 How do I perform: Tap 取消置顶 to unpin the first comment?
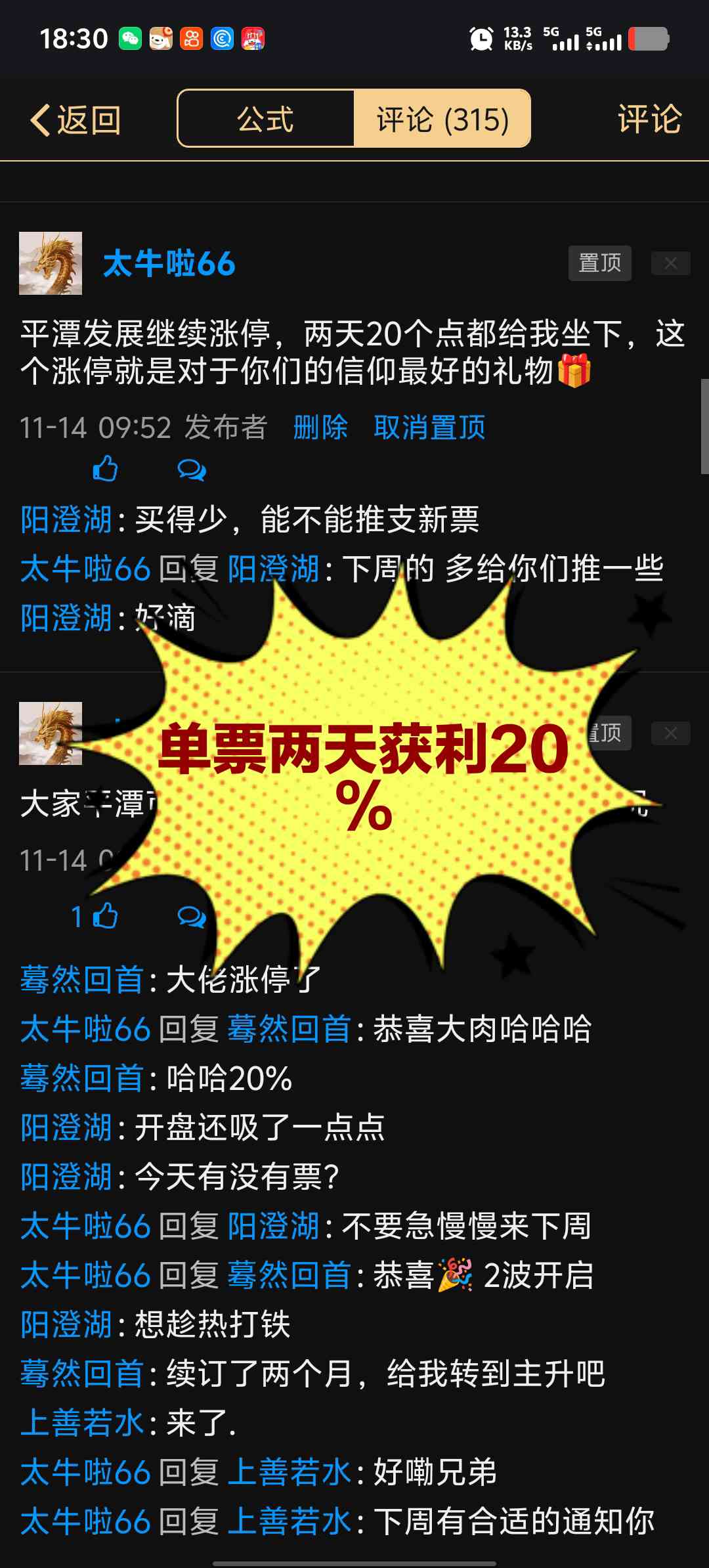(x=429, y=427)
